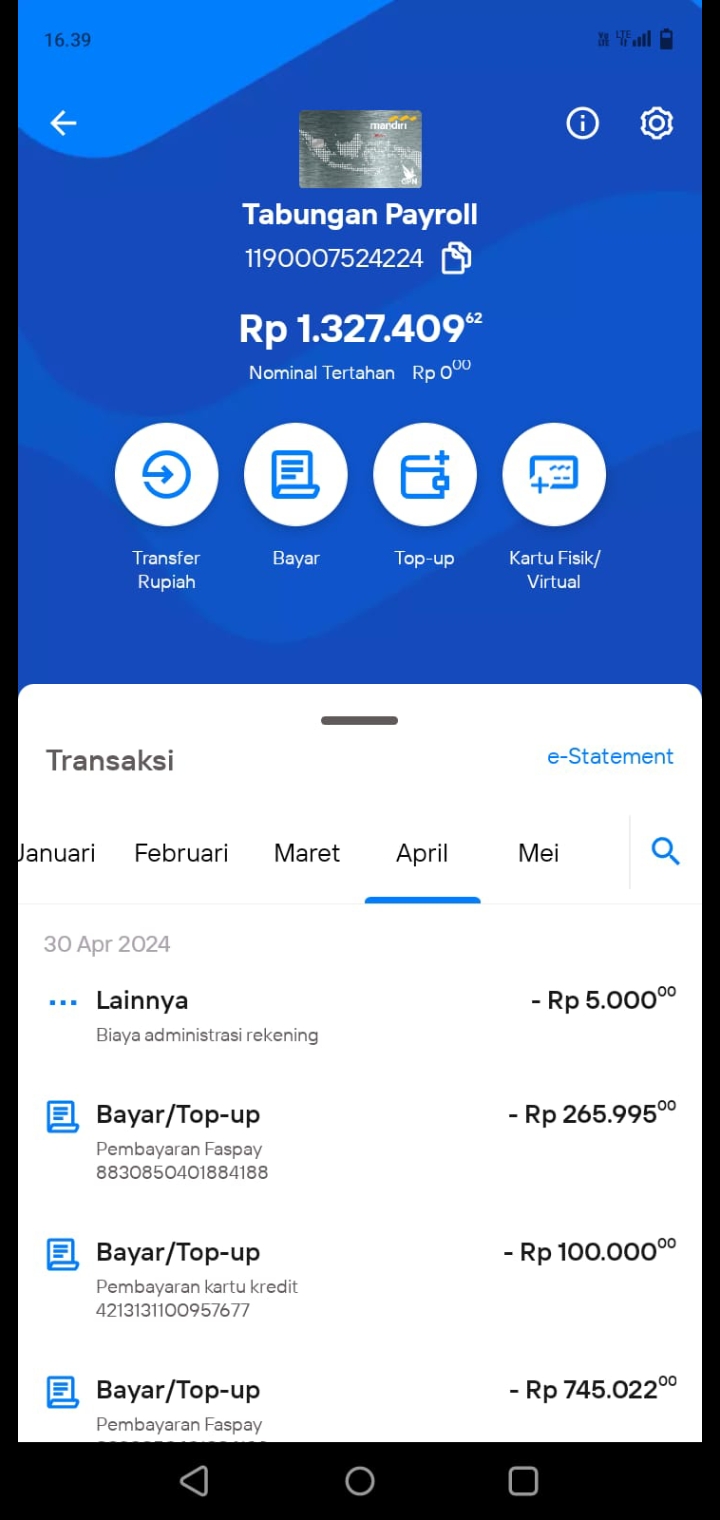Tap the system home button
Screen dimensions: 720x1520
point(360,1481)
